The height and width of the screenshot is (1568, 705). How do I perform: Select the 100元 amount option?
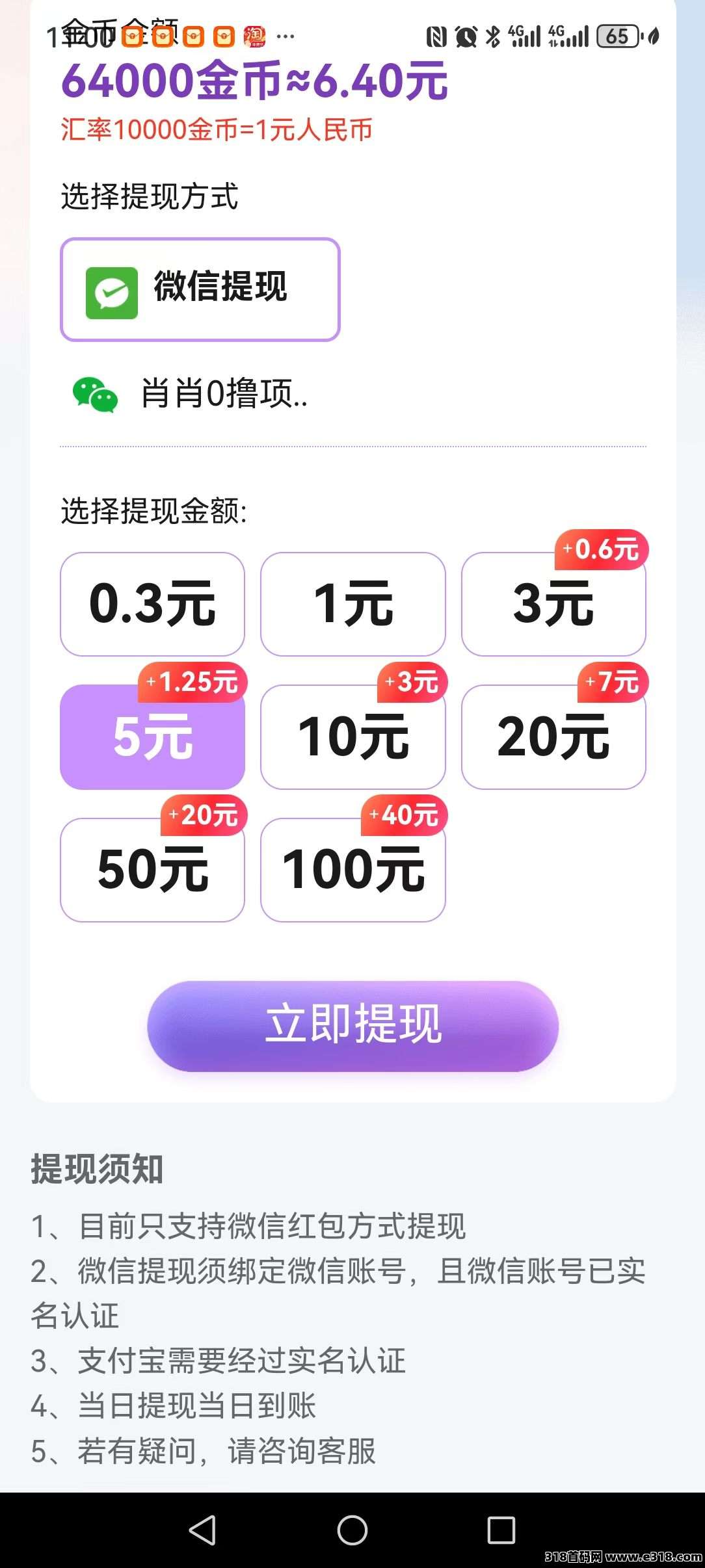(x=352, y=870)
